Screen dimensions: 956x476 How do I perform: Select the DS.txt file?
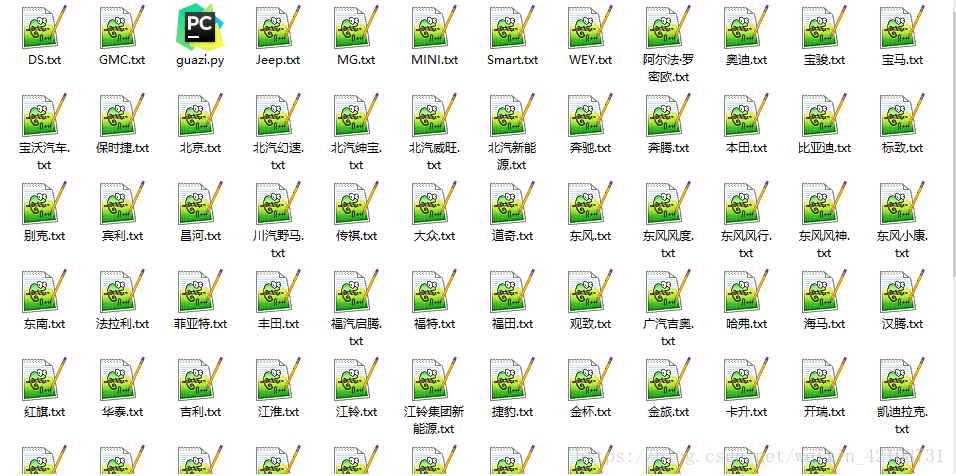point(44,28)
